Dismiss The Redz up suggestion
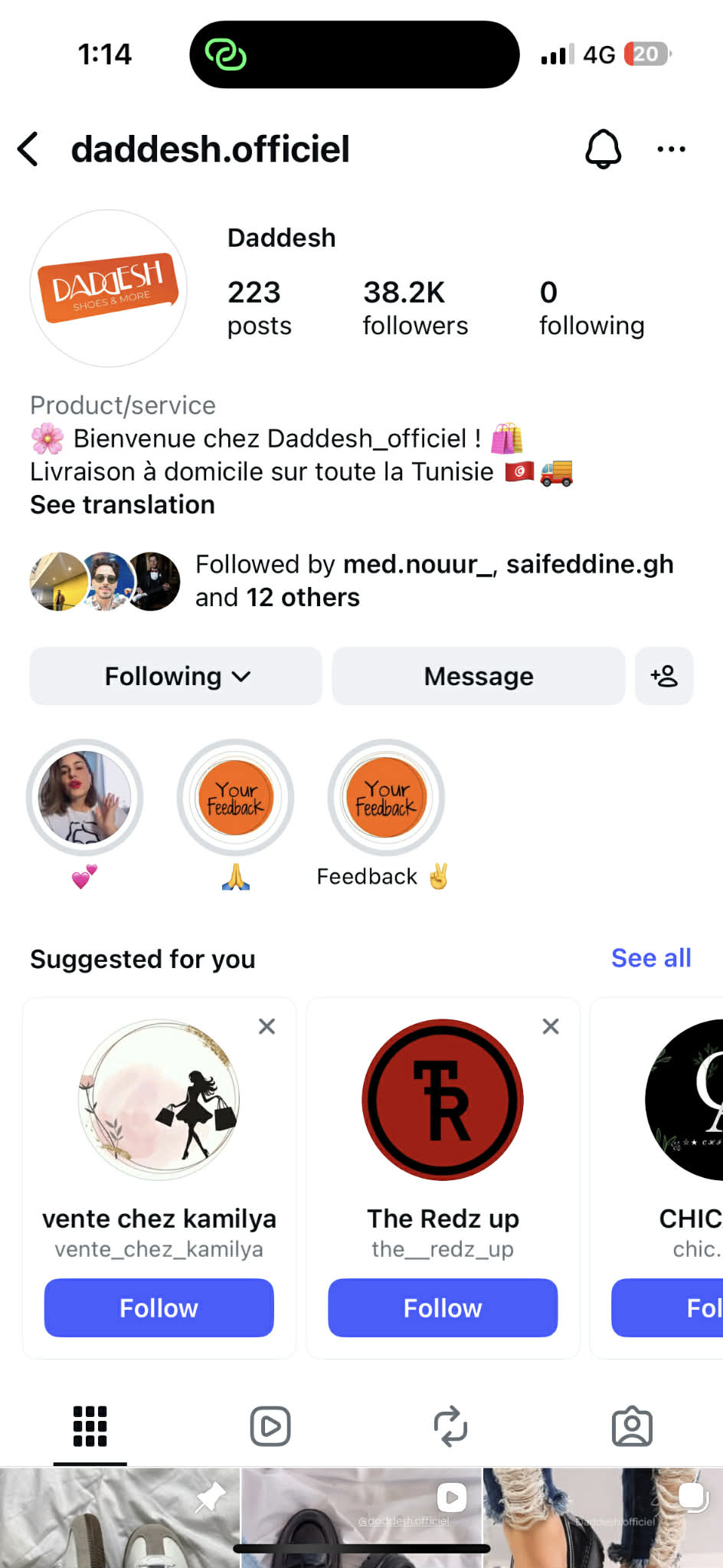 point(550,1025)
